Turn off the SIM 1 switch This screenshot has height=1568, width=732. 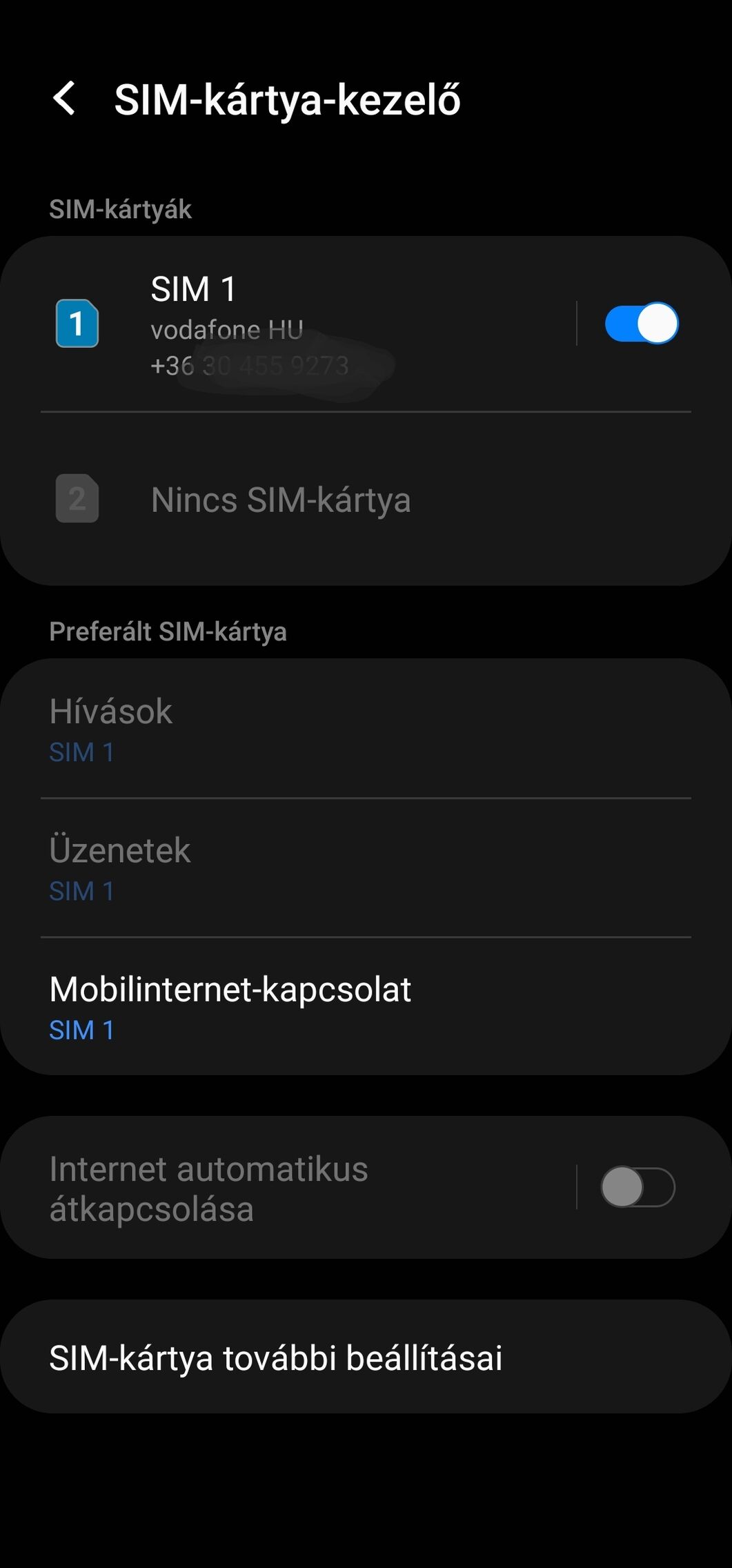(641, 323)
